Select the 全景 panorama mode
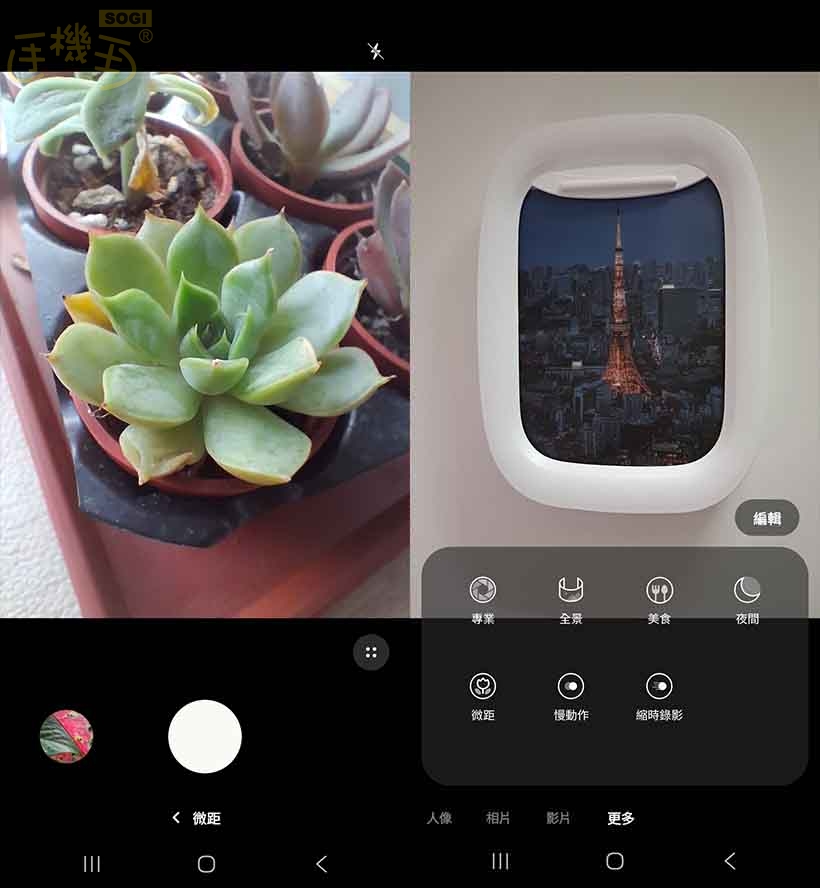The image size is (820, 888). (x=571, y=590)
